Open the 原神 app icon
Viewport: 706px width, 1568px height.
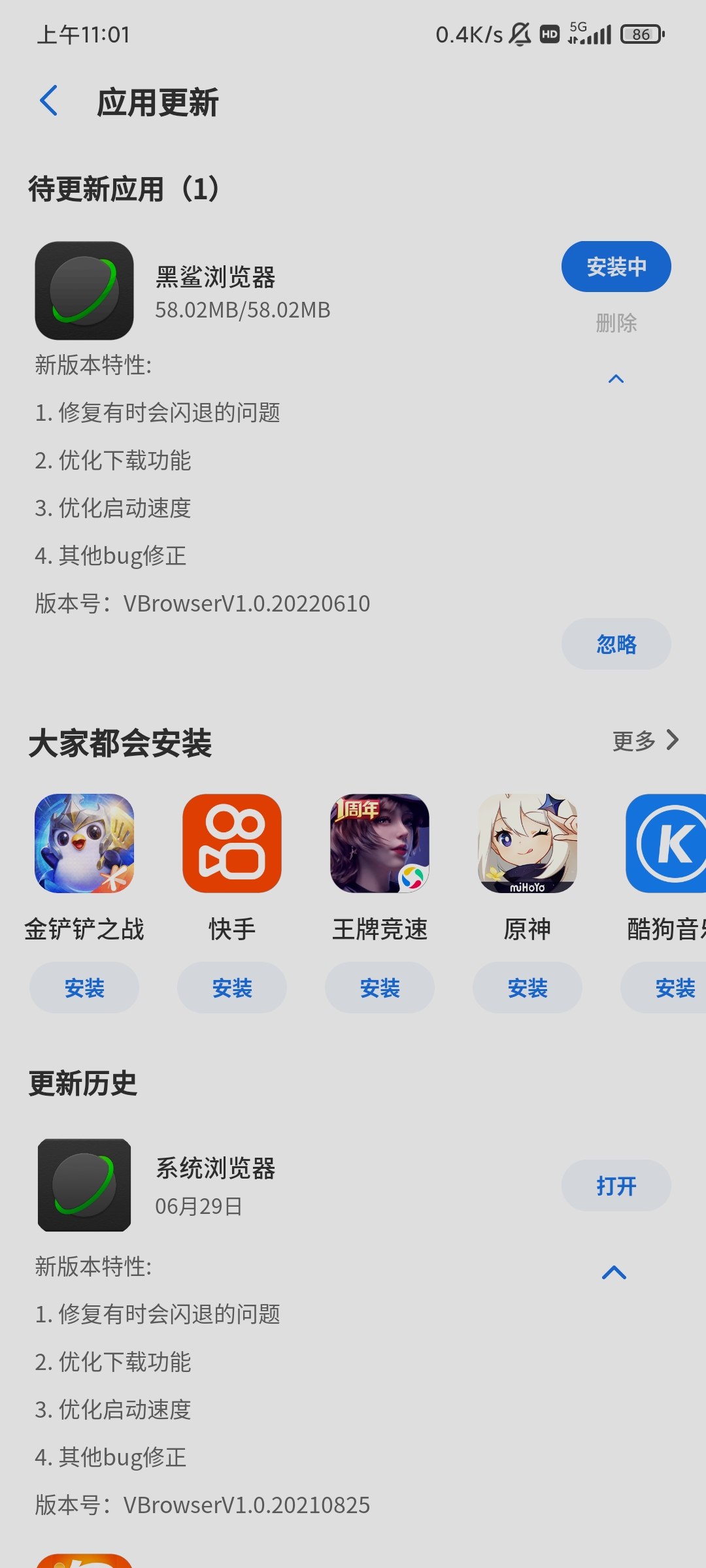tap(528, 843)
